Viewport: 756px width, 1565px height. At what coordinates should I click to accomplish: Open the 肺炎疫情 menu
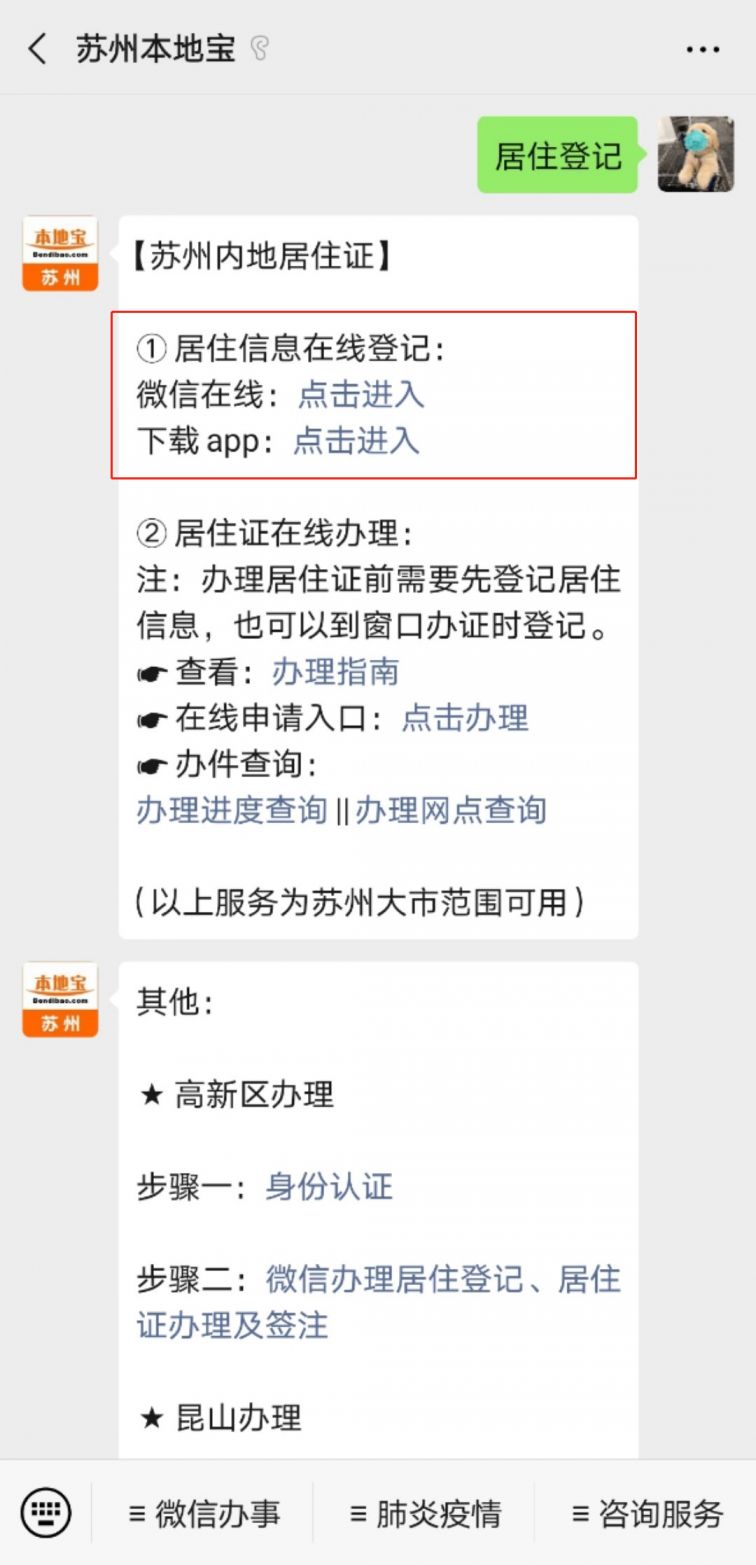425,1513
